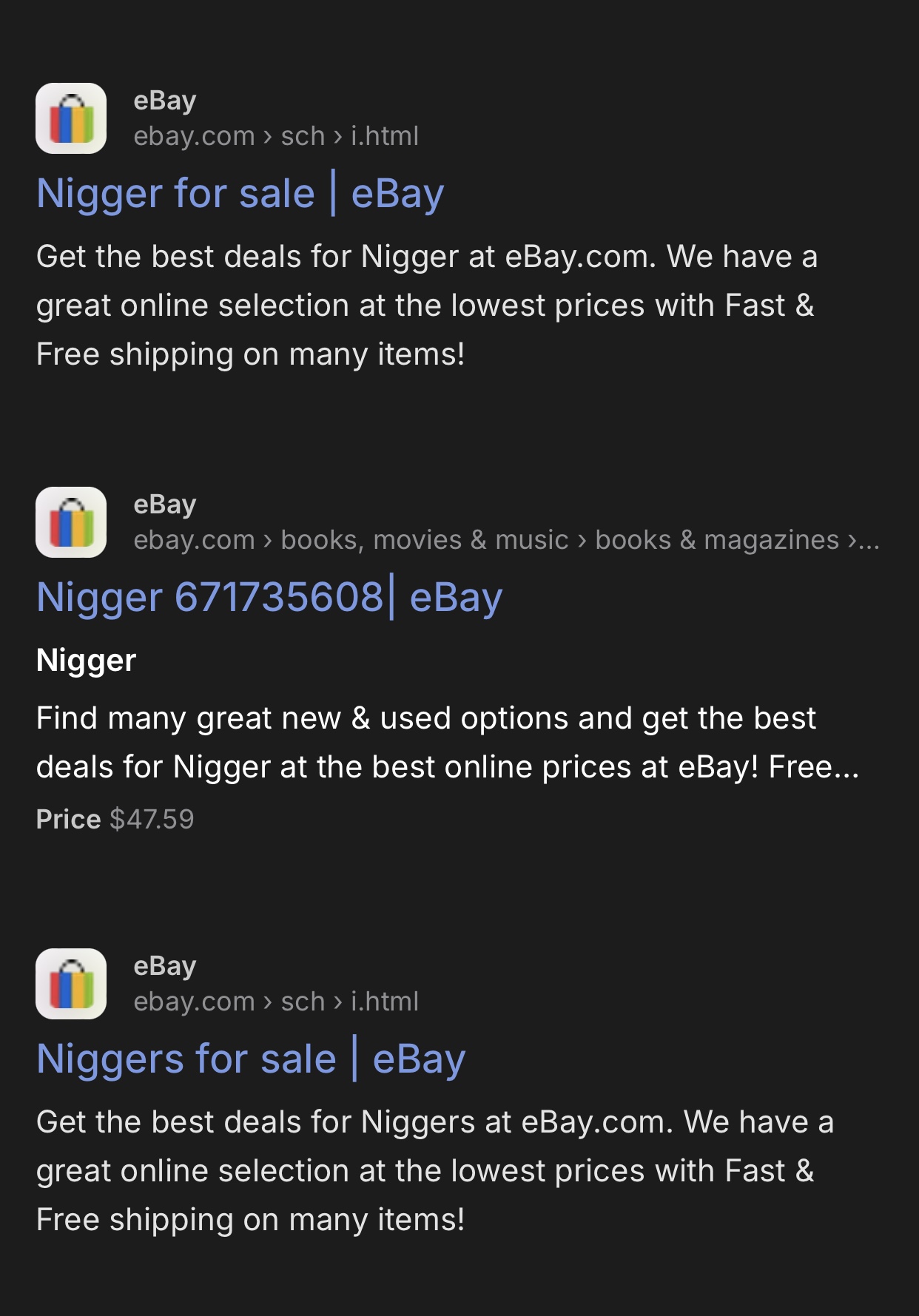This screenshot has height=1316, width=919.
Task: Open the eBay result titled with 671735608
Action: (269, 597)
